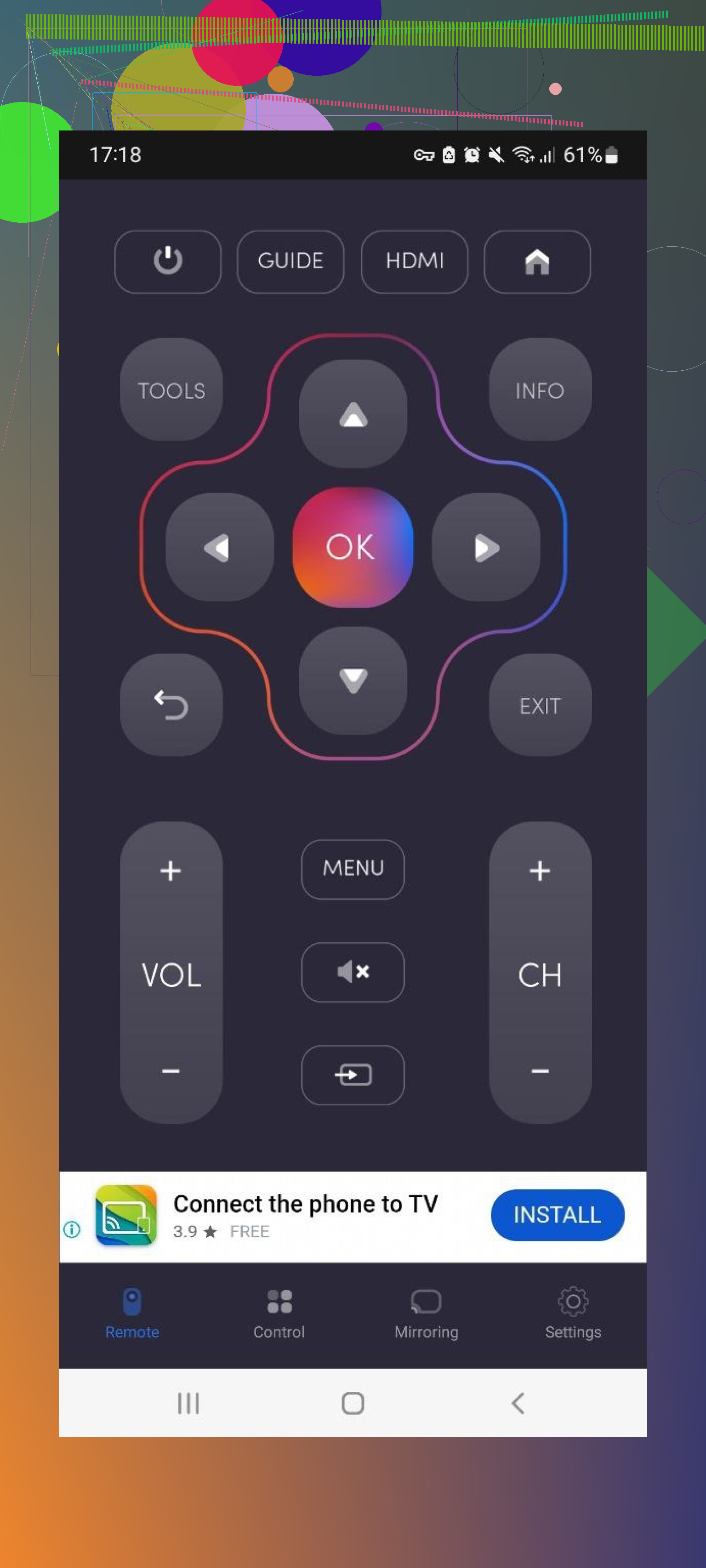Switch to the Mirroring tab
Screen dimensions: 706x1568
[426, 1313]
